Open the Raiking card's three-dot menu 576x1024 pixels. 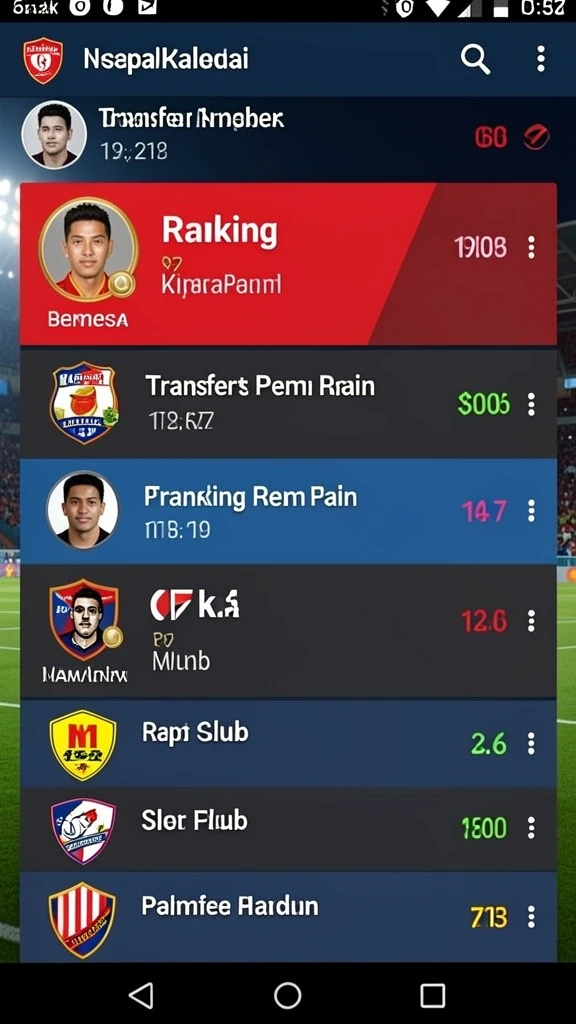tap(532, 248)
